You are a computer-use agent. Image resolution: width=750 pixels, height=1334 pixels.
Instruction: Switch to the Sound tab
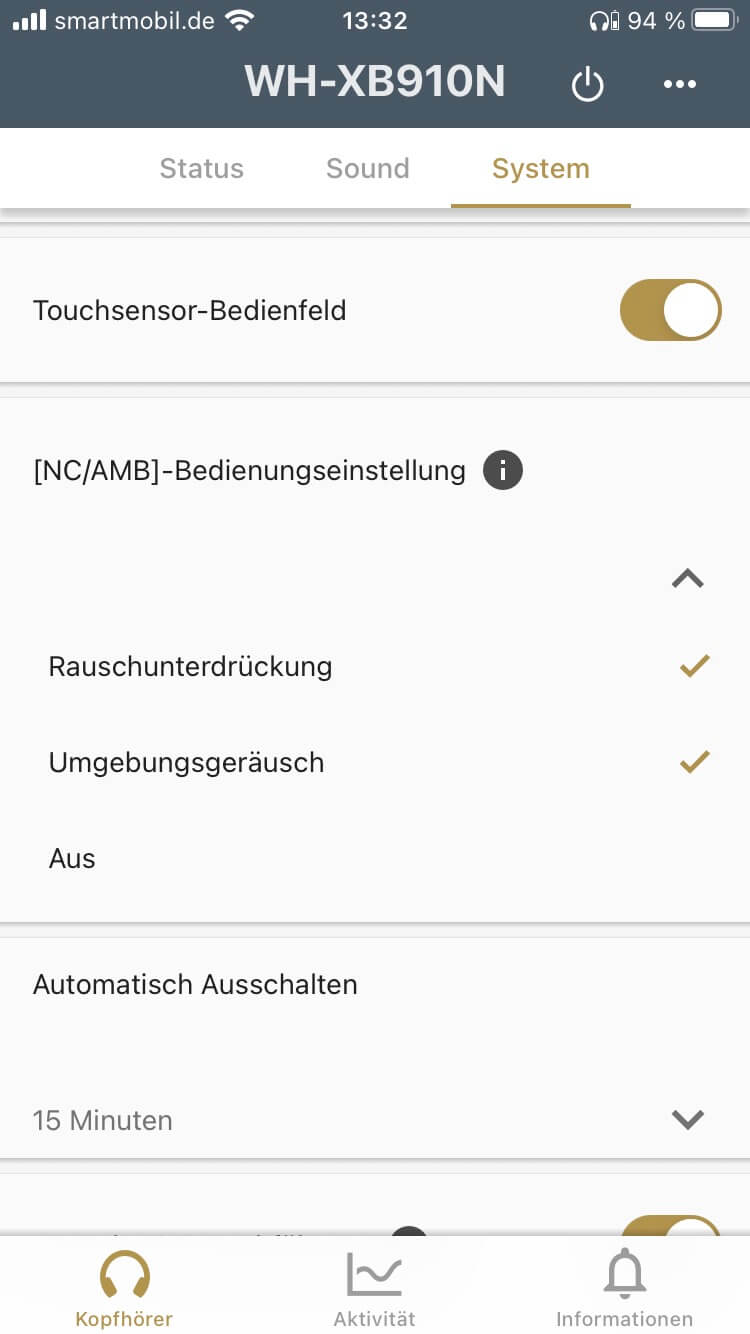click(x=367, y=168)
